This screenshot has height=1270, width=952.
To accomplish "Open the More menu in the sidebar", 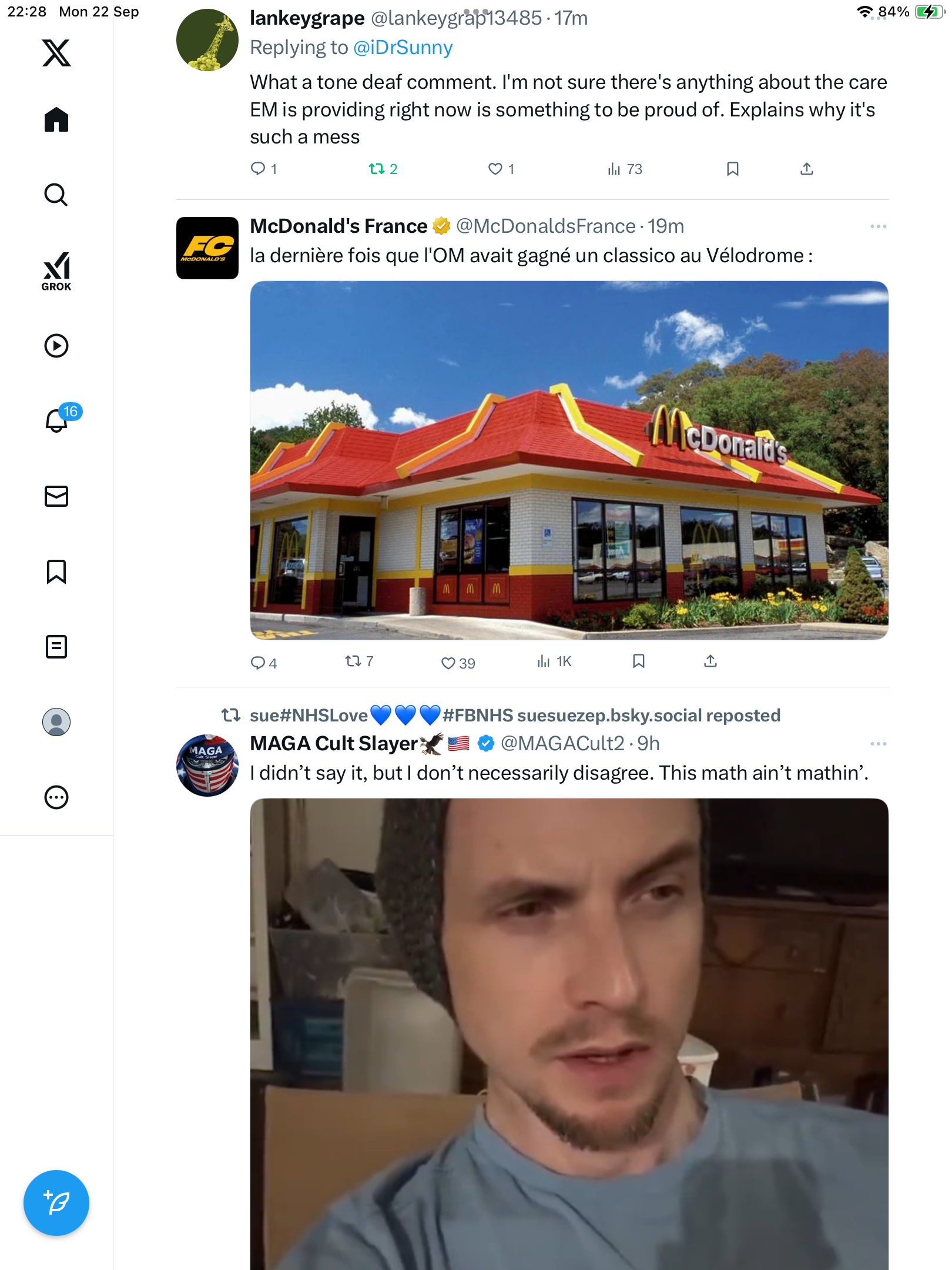I will [56, 797].
